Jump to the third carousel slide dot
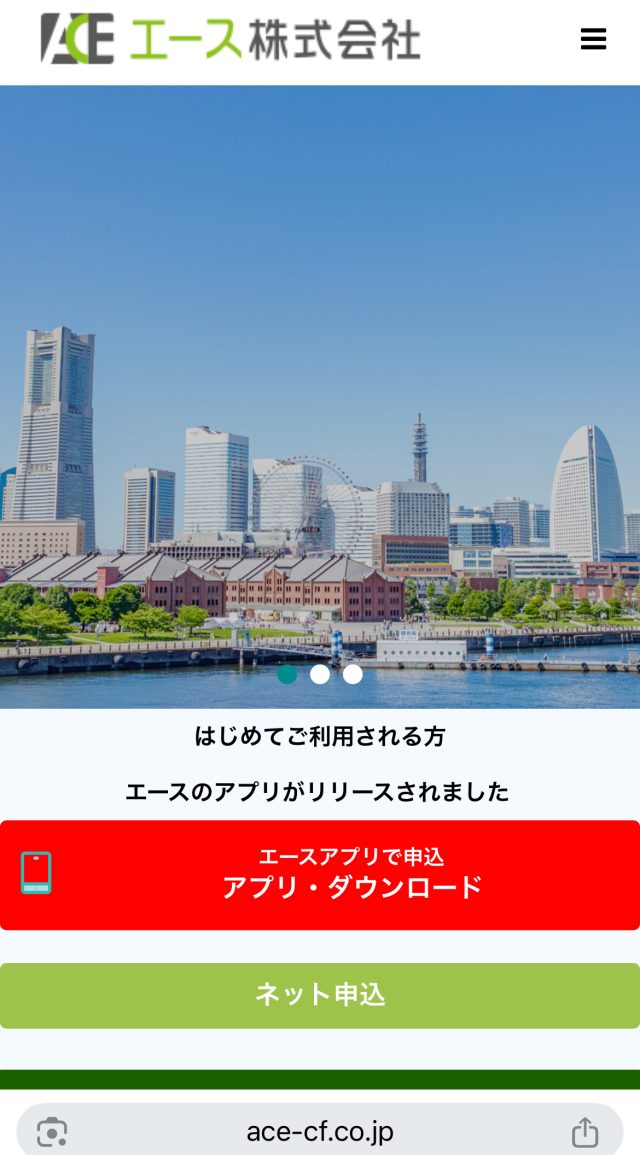 pos(353,674)
